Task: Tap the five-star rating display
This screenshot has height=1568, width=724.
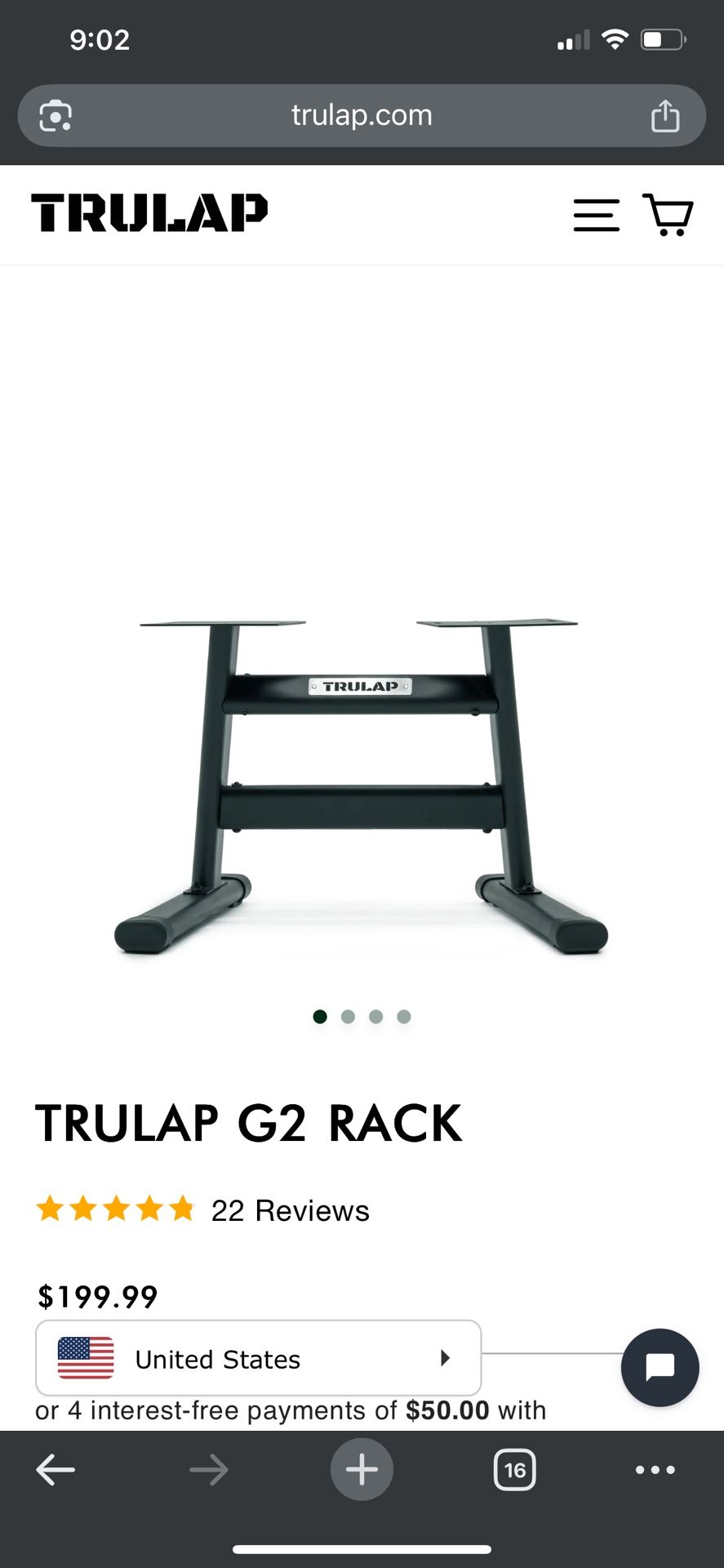Action: tap(116, 1209)
